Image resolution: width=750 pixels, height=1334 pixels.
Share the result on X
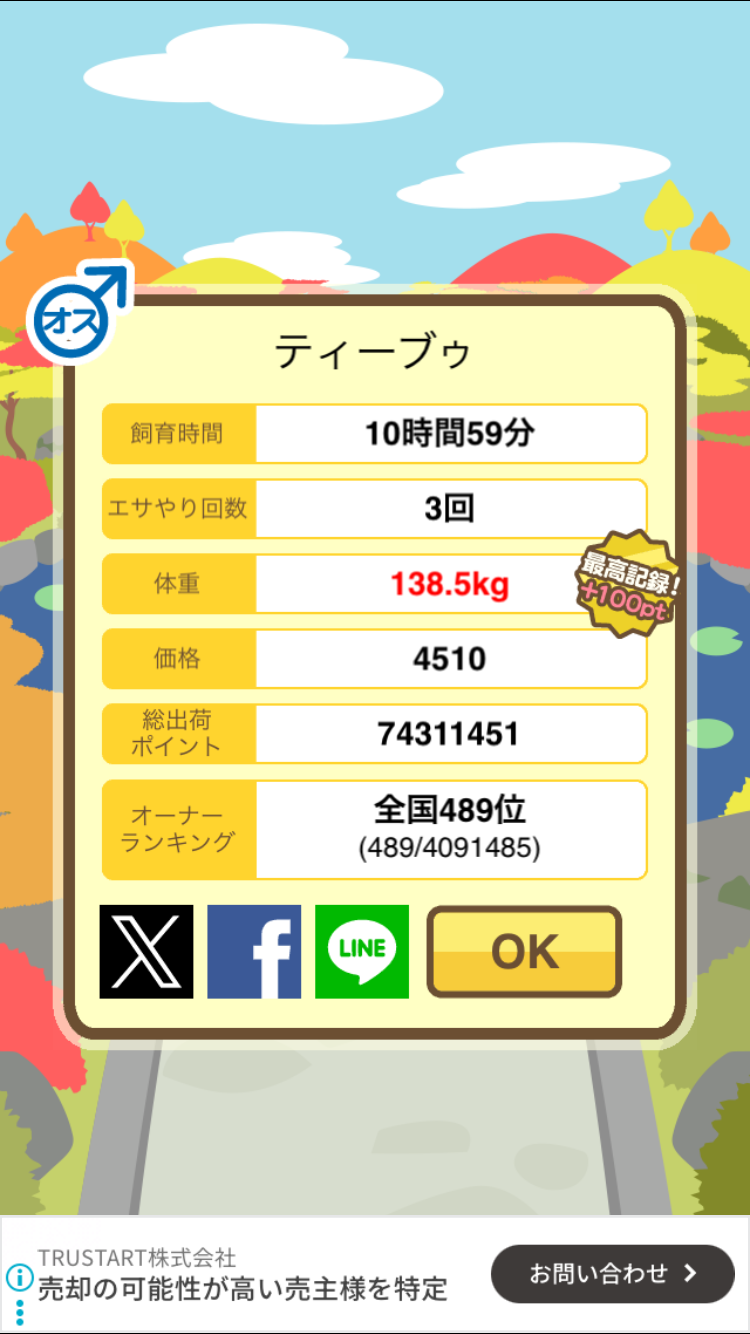[x=146, y=951]
